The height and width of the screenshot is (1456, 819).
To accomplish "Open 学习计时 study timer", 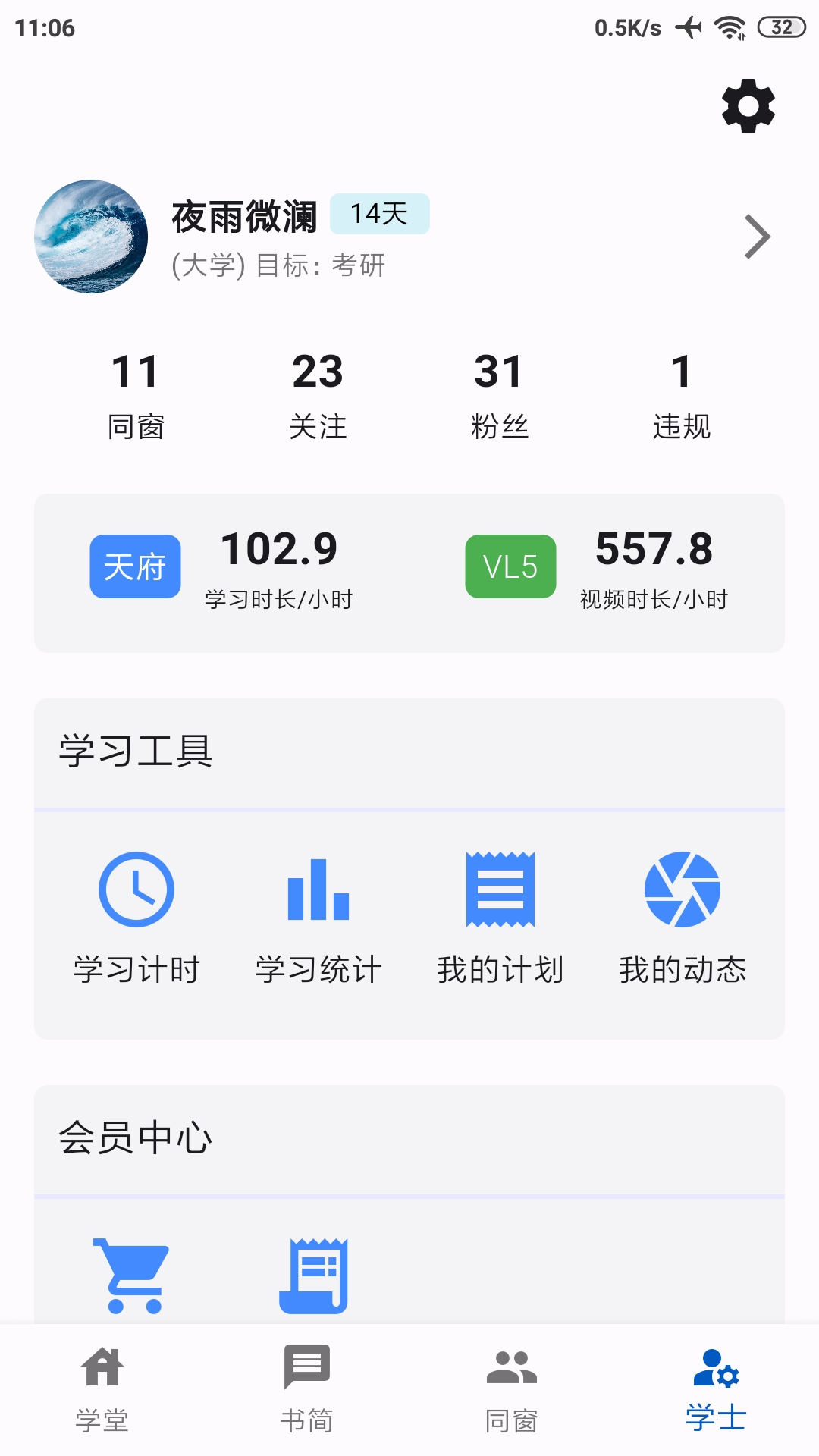I will (136, 918).
